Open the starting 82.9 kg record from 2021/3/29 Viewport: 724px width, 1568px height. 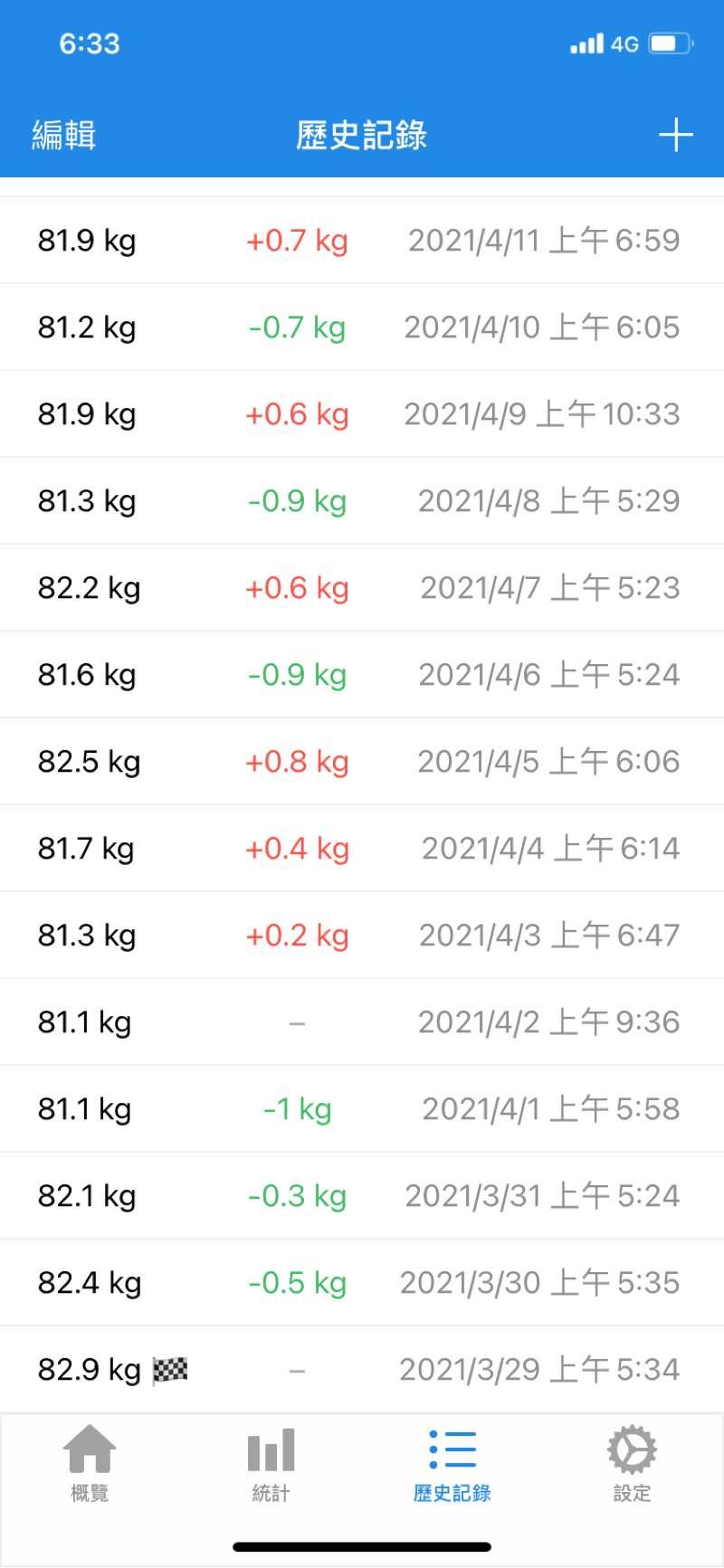[x=362, y=1370]
